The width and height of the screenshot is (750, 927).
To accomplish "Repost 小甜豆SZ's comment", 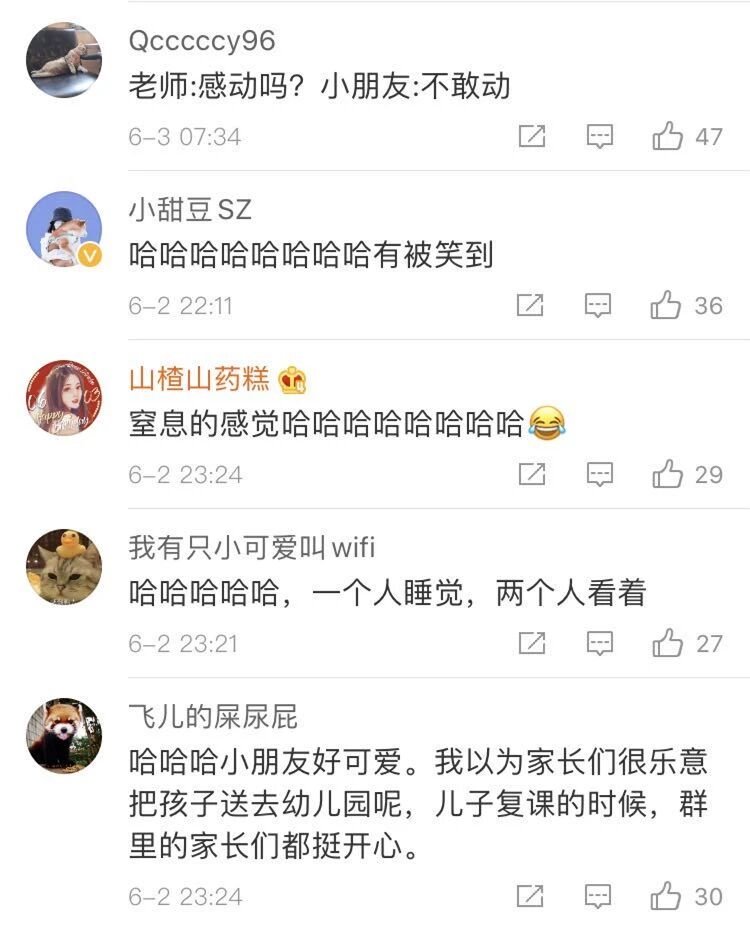I will point(532,305).
